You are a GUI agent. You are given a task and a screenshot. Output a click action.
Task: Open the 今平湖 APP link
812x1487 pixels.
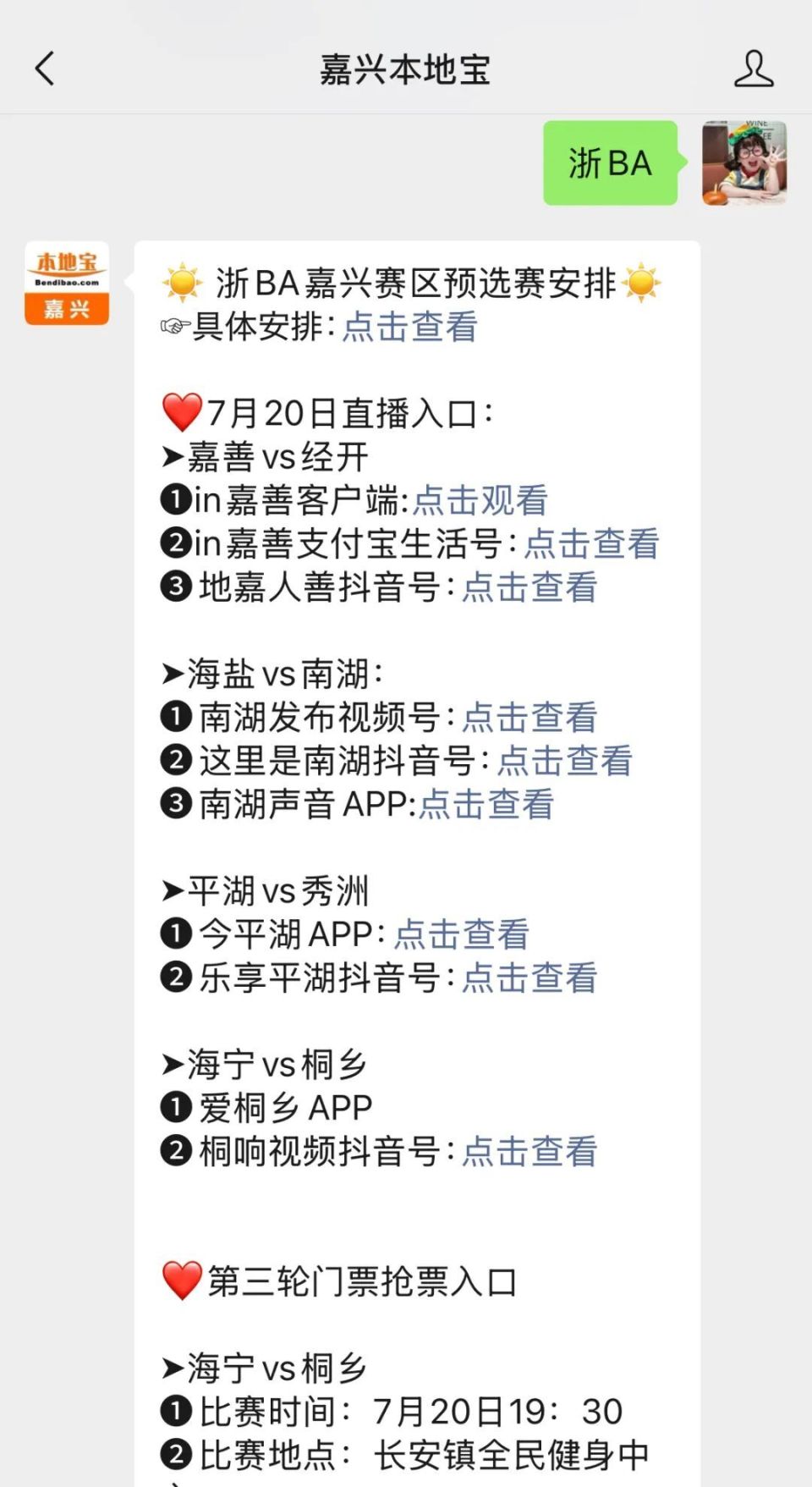(x=462, y=934)
